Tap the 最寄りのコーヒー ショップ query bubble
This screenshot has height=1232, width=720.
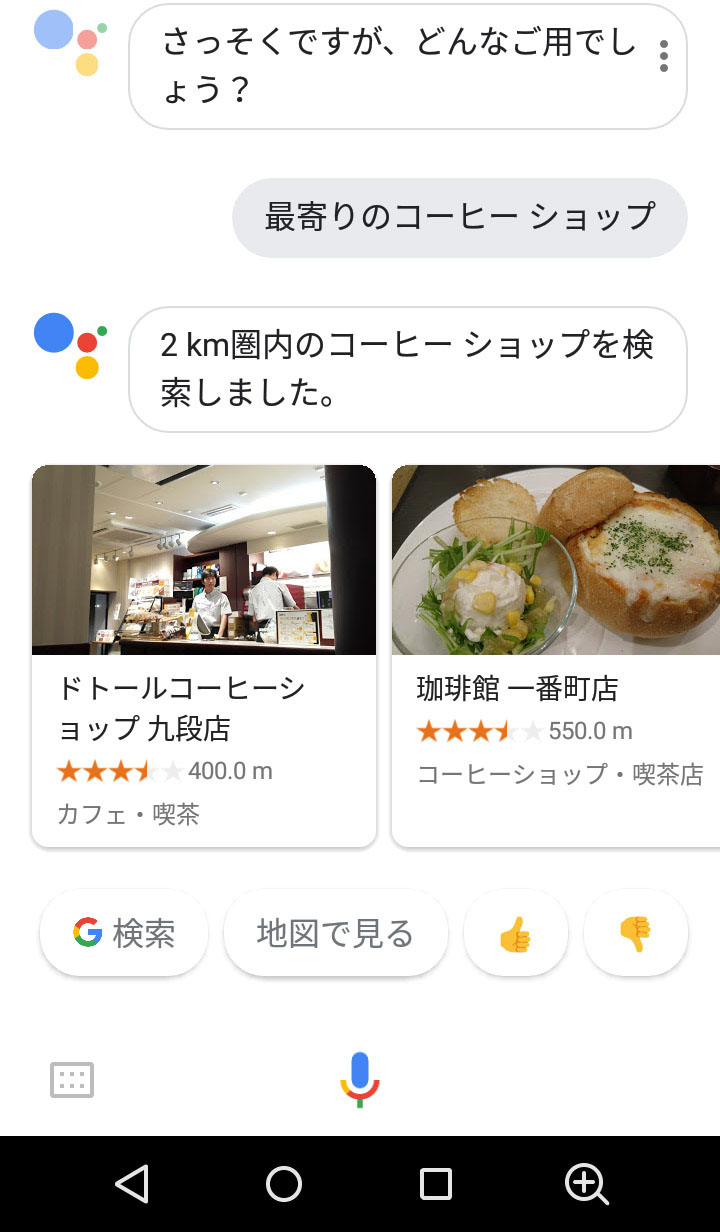click(x=460, y=217)
